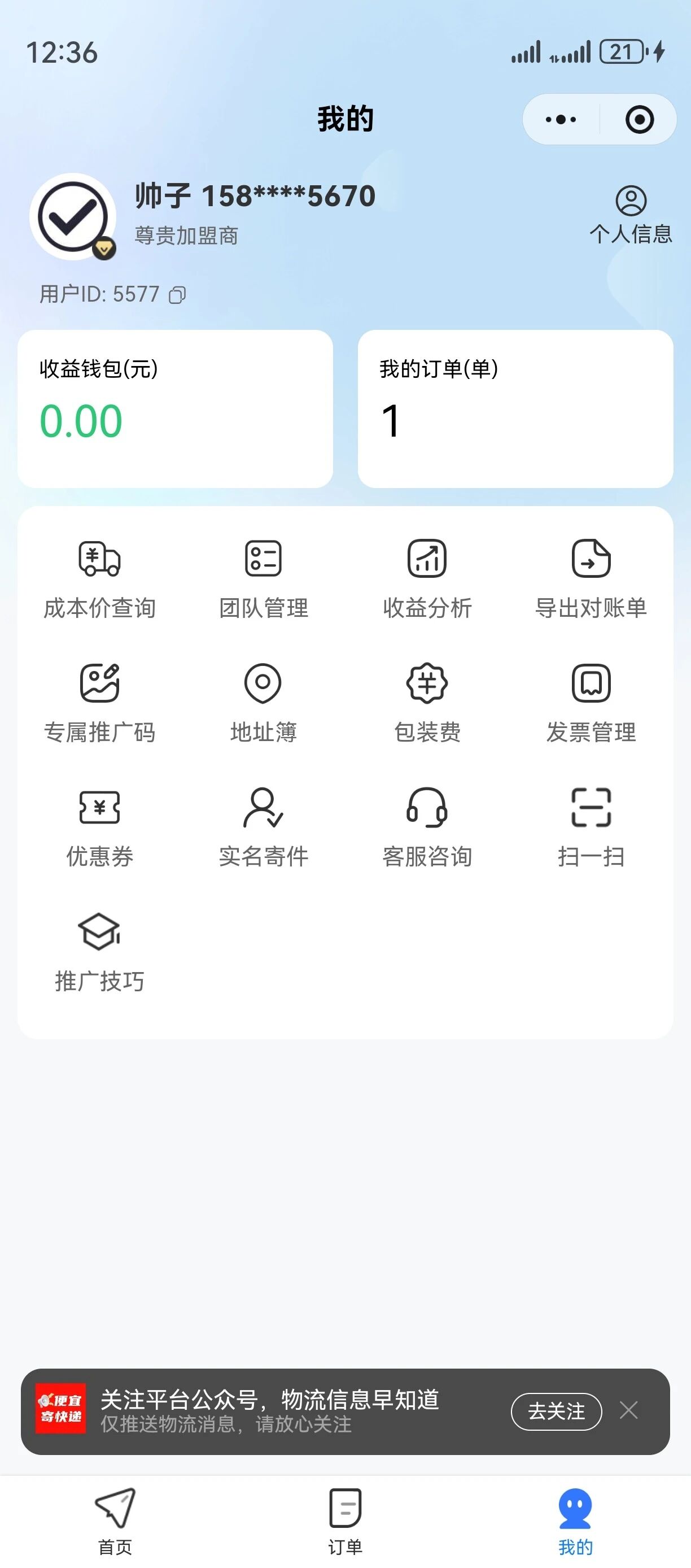
Task: Open the 地址簿 address book
Action: point(264,703)
